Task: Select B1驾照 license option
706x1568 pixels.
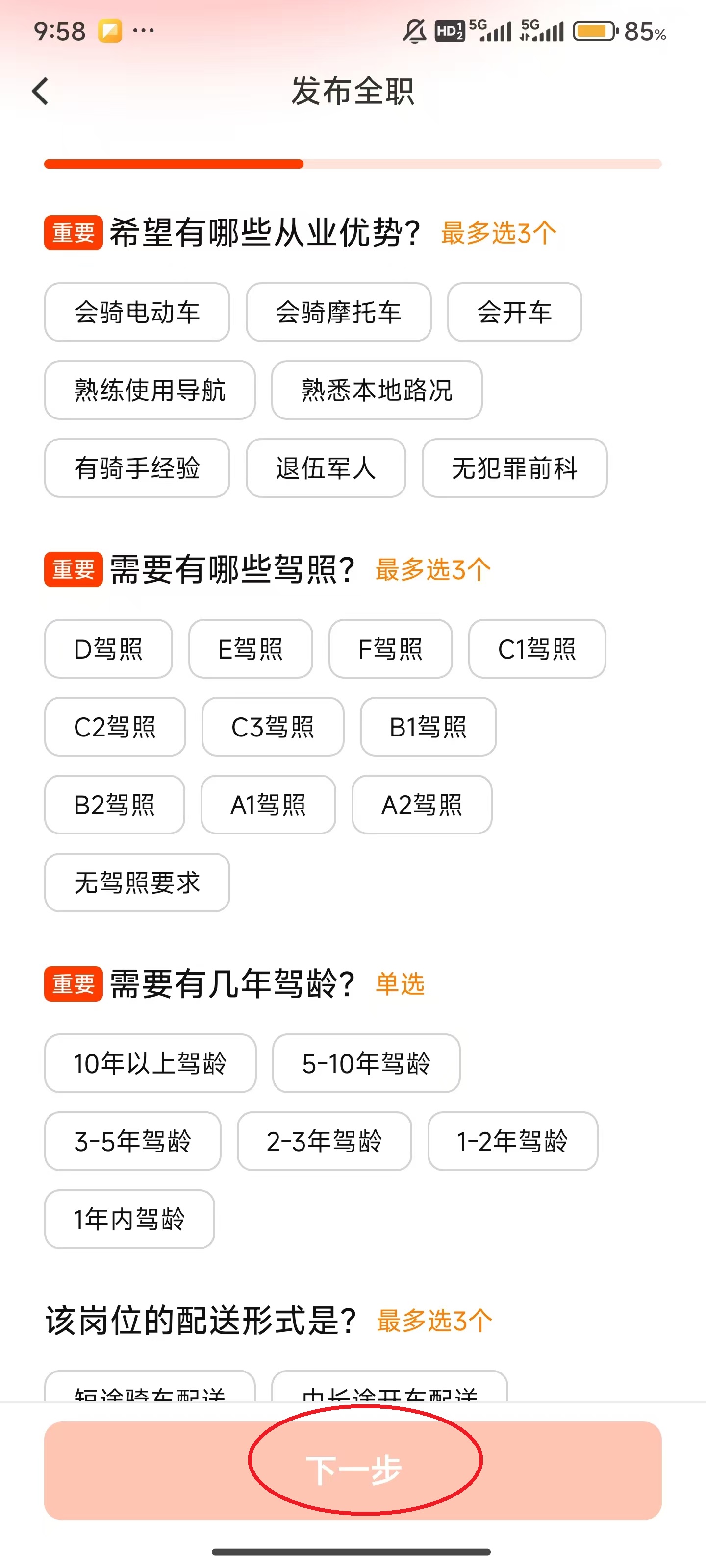Action: (x=428, y=727)
